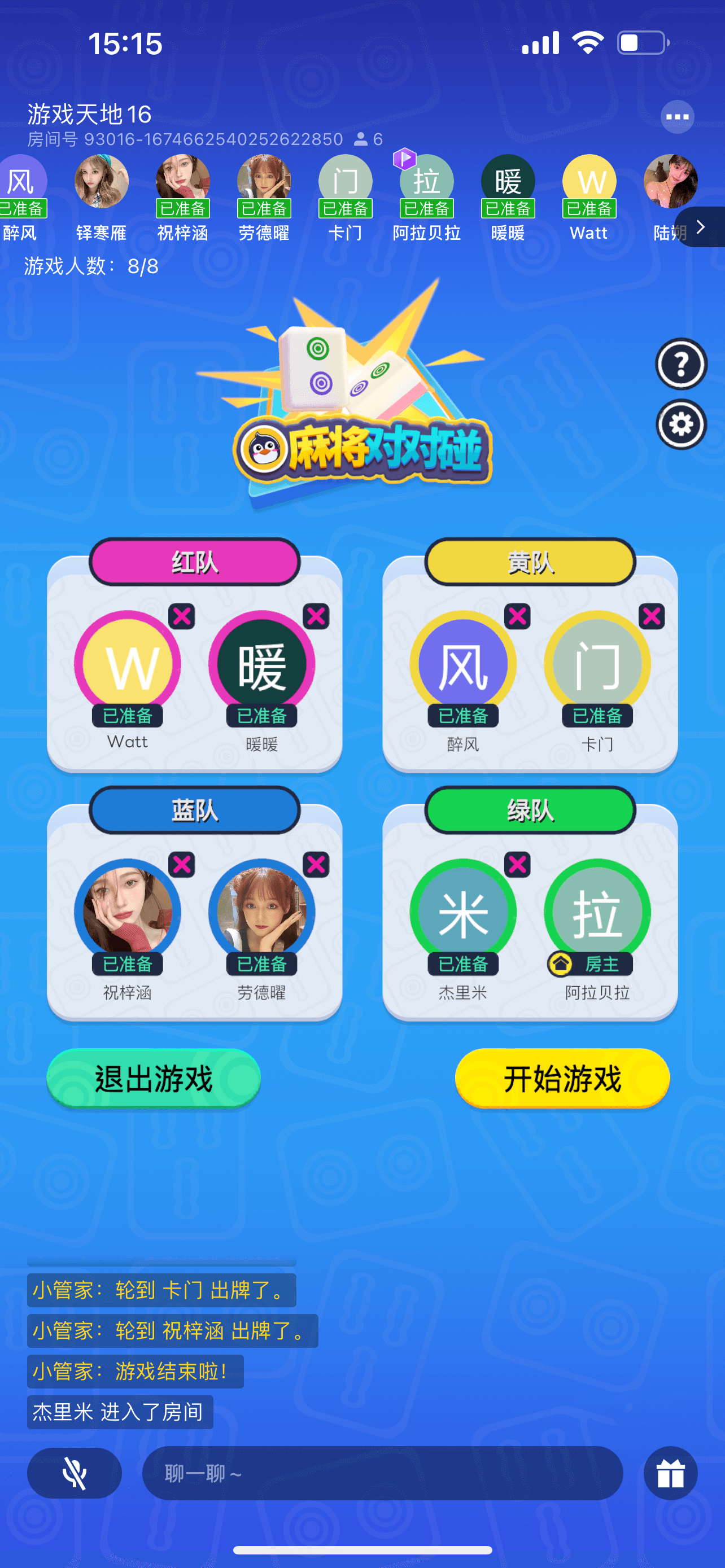Remove Watt from 红队
725x1568 pixels.
tap(181, 616)
